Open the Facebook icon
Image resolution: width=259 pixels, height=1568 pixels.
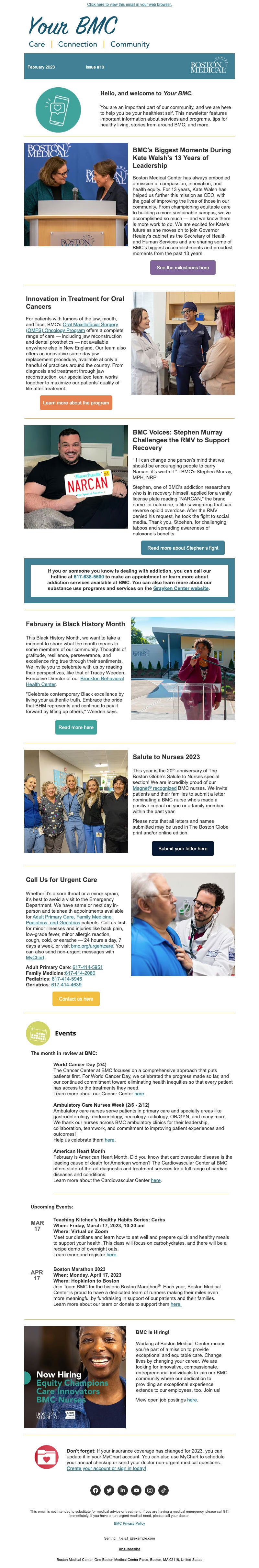[95, 1490]
